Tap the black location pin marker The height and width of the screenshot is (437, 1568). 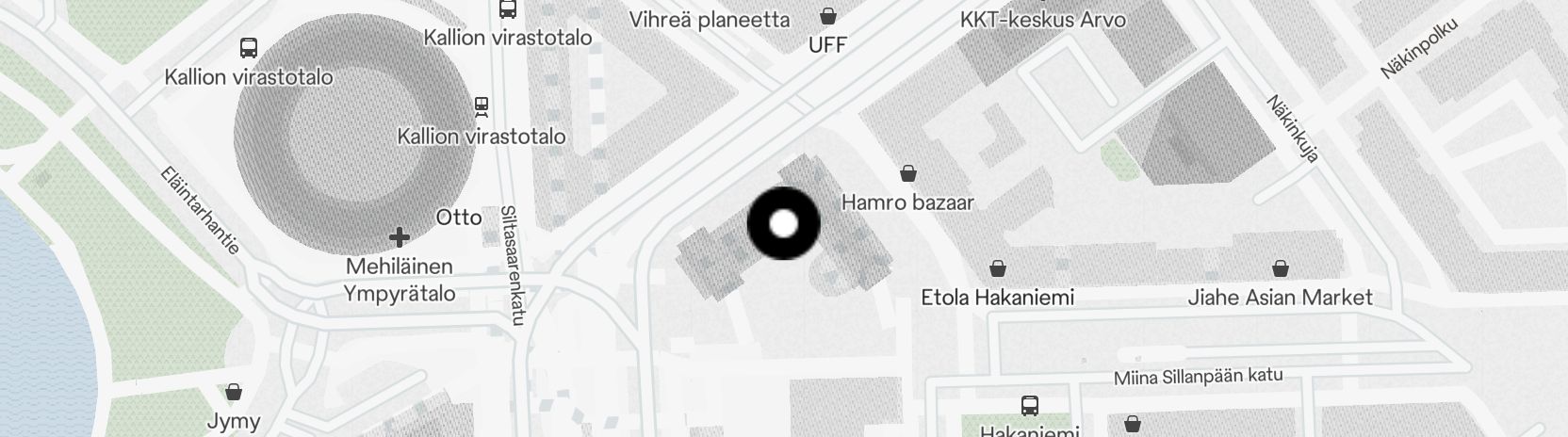coord(783,224)
